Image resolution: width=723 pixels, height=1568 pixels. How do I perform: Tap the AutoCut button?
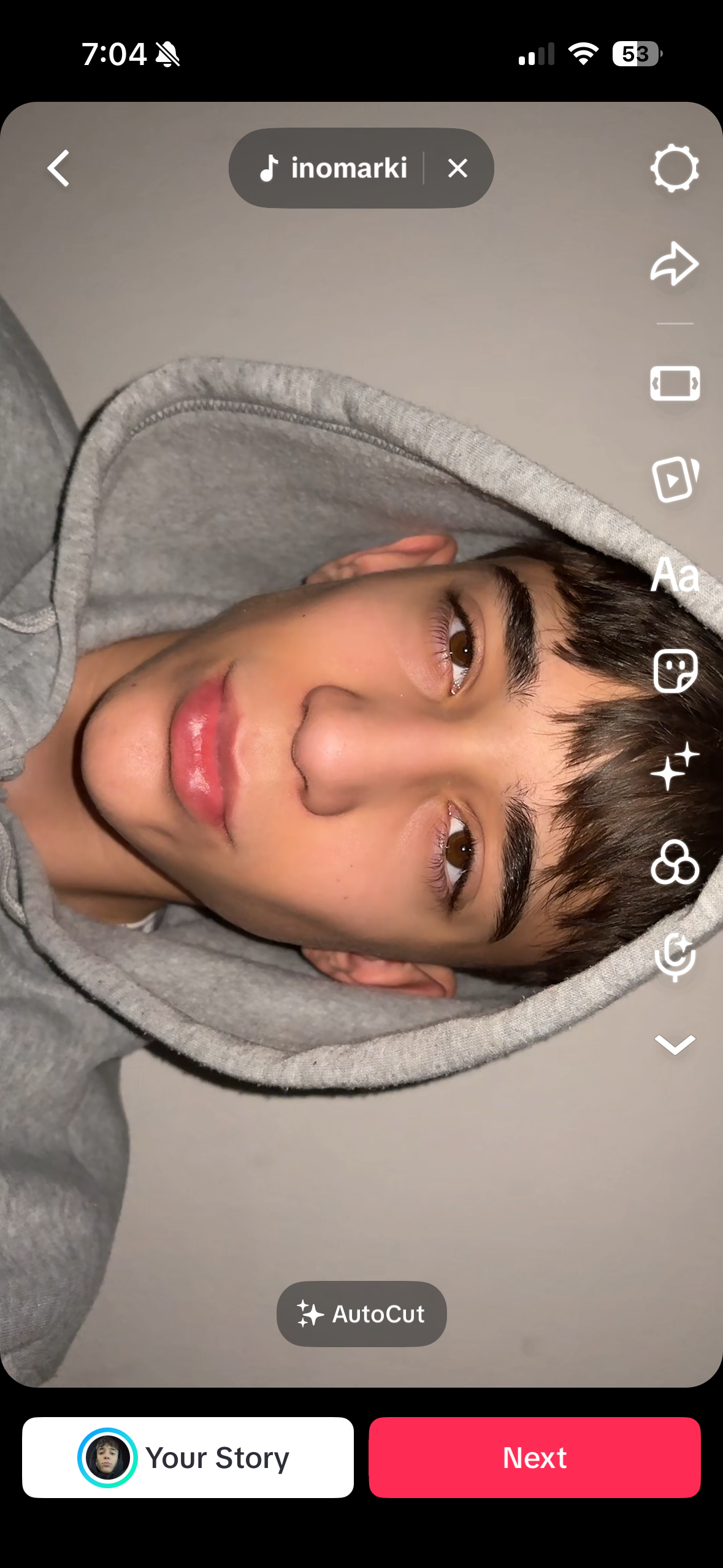tap(361, 1314)
